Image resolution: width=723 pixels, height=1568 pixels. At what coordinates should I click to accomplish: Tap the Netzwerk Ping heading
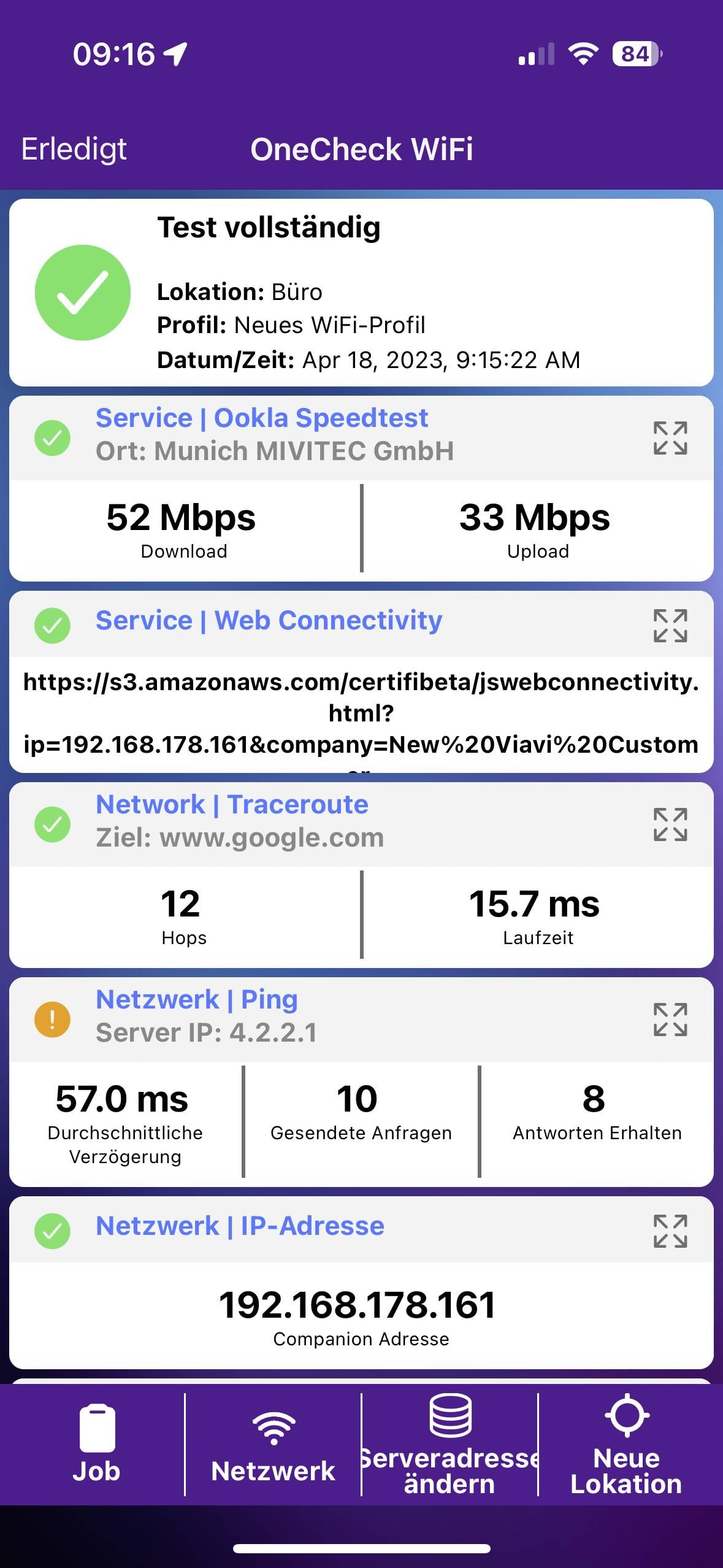(196, 999)
